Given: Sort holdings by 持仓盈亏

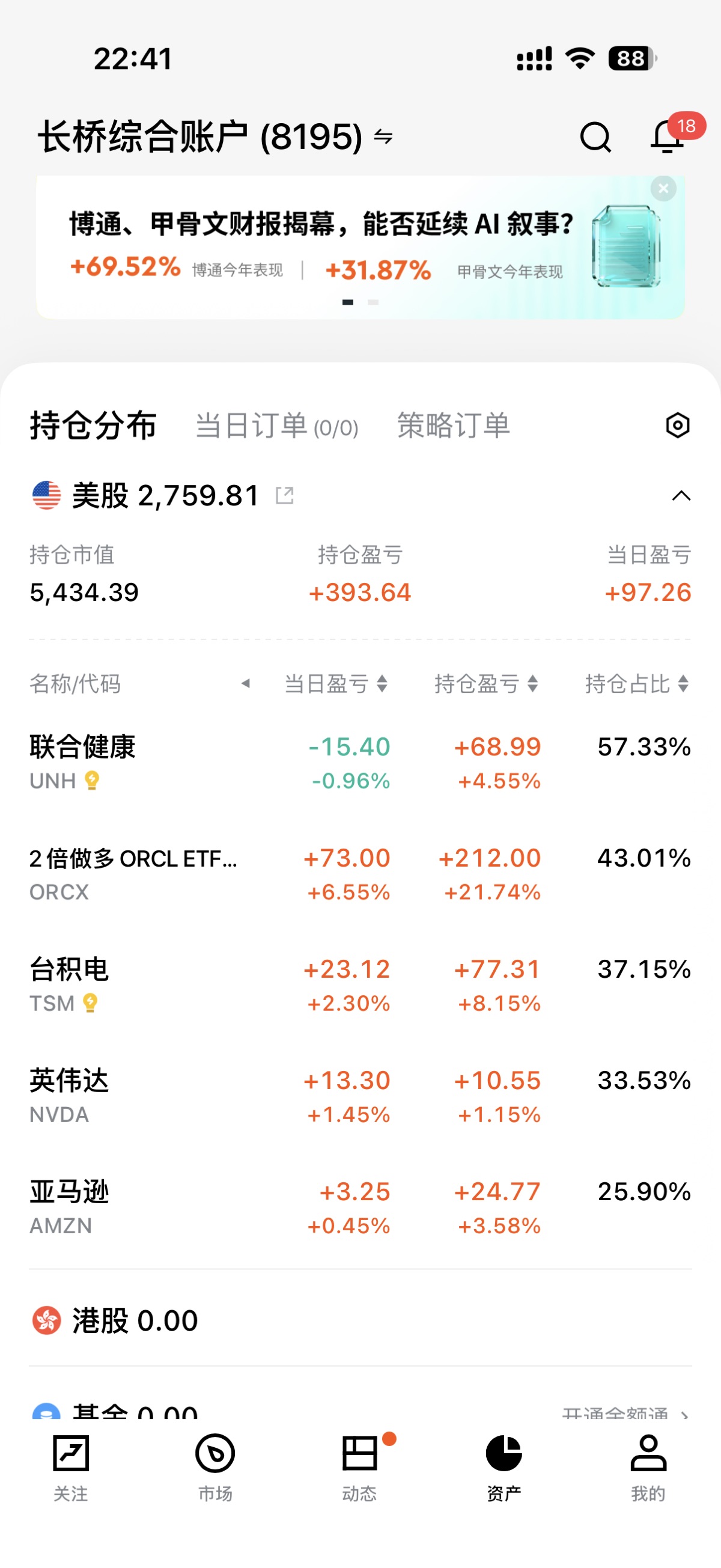Looking at the screenshot, I should tap(485, 683).
